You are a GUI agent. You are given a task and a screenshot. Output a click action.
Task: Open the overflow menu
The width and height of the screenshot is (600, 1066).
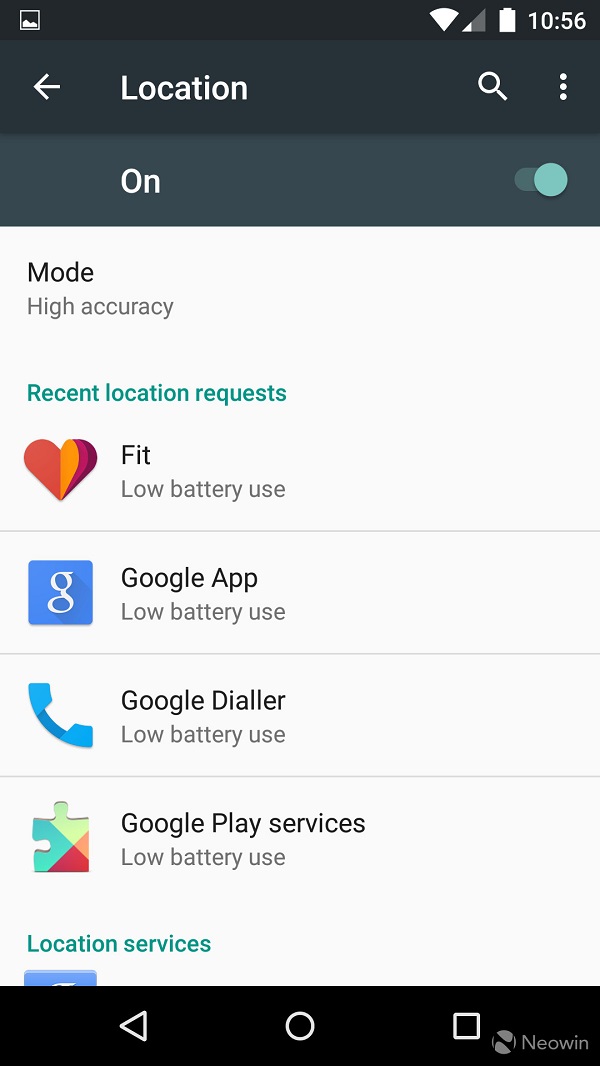(x=563, y=88)
